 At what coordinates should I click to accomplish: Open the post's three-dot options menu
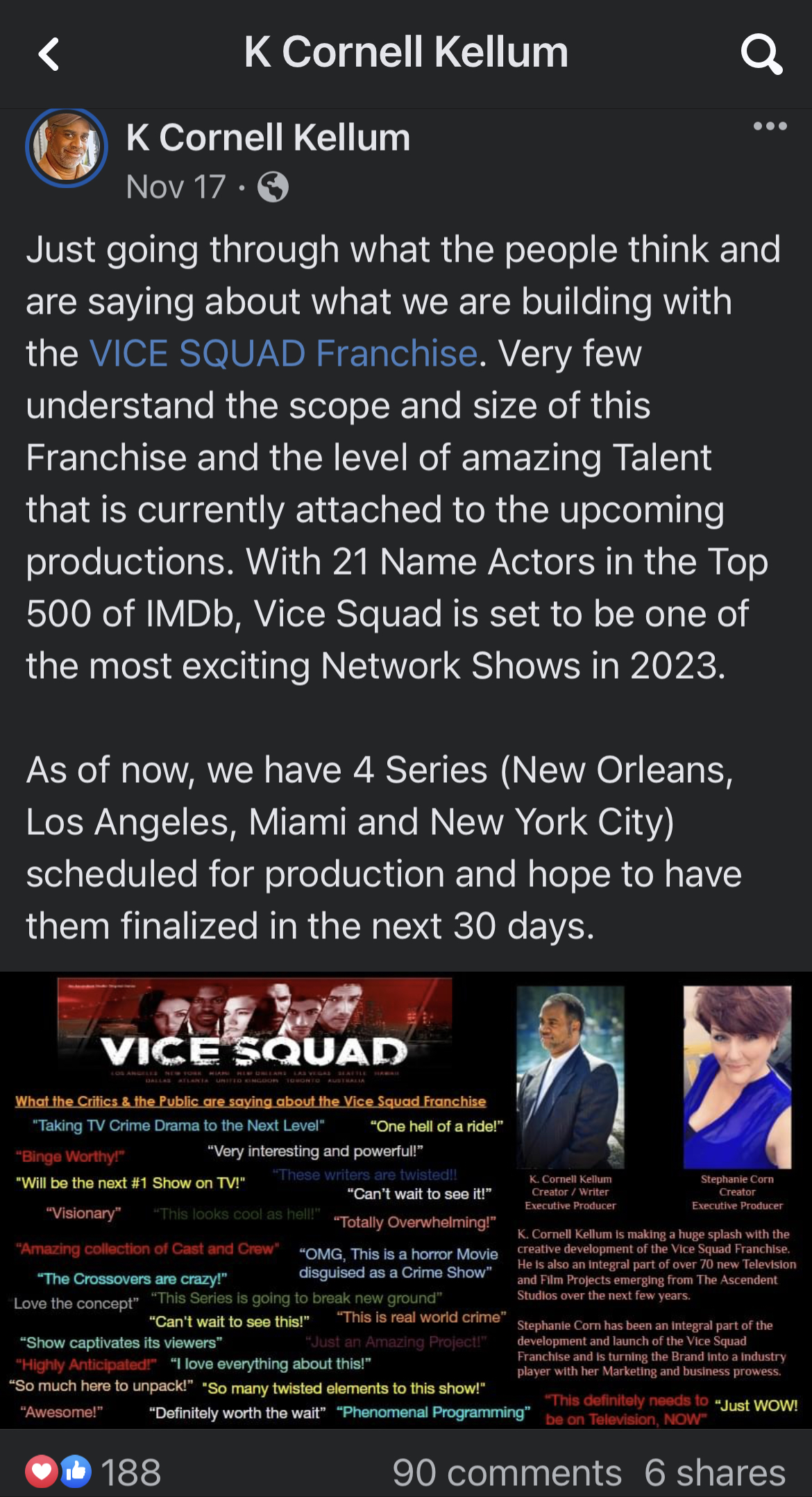770,126
